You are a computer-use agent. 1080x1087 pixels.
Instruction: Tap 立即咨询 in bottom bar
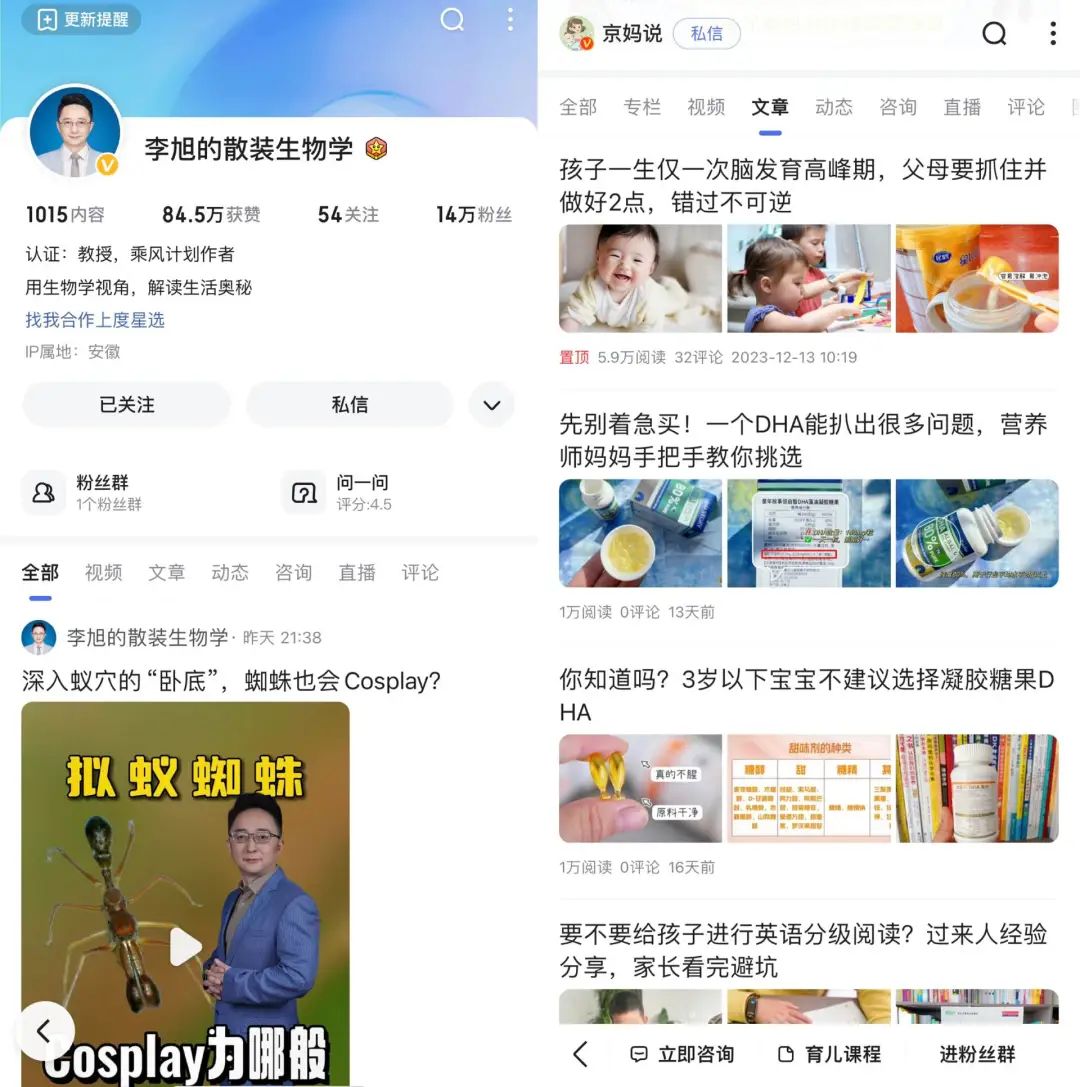682,1054
